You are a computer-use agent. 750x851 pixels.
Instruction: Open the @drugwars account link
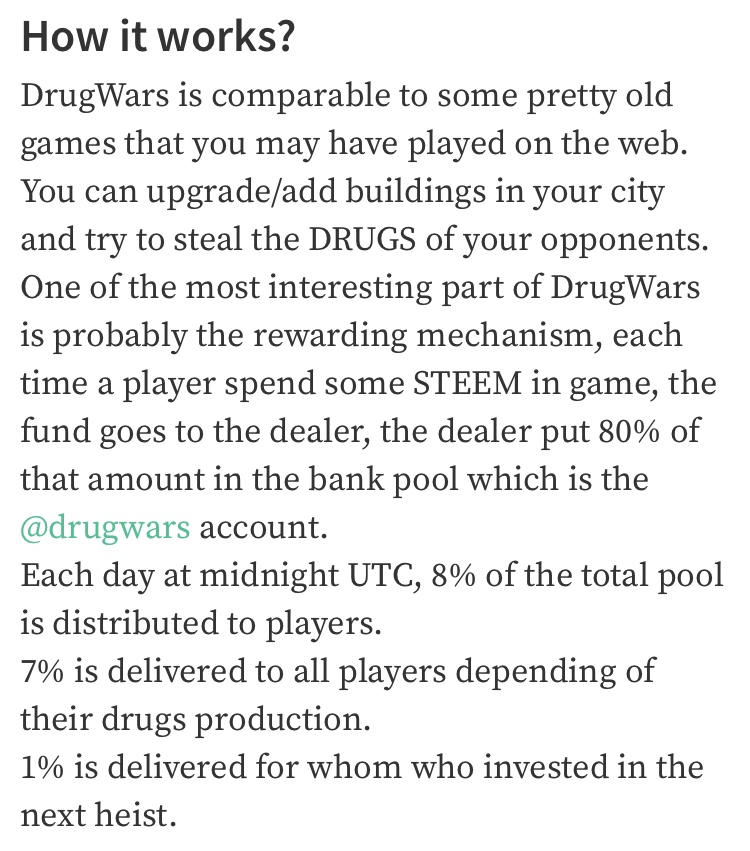tap(105, 528)
